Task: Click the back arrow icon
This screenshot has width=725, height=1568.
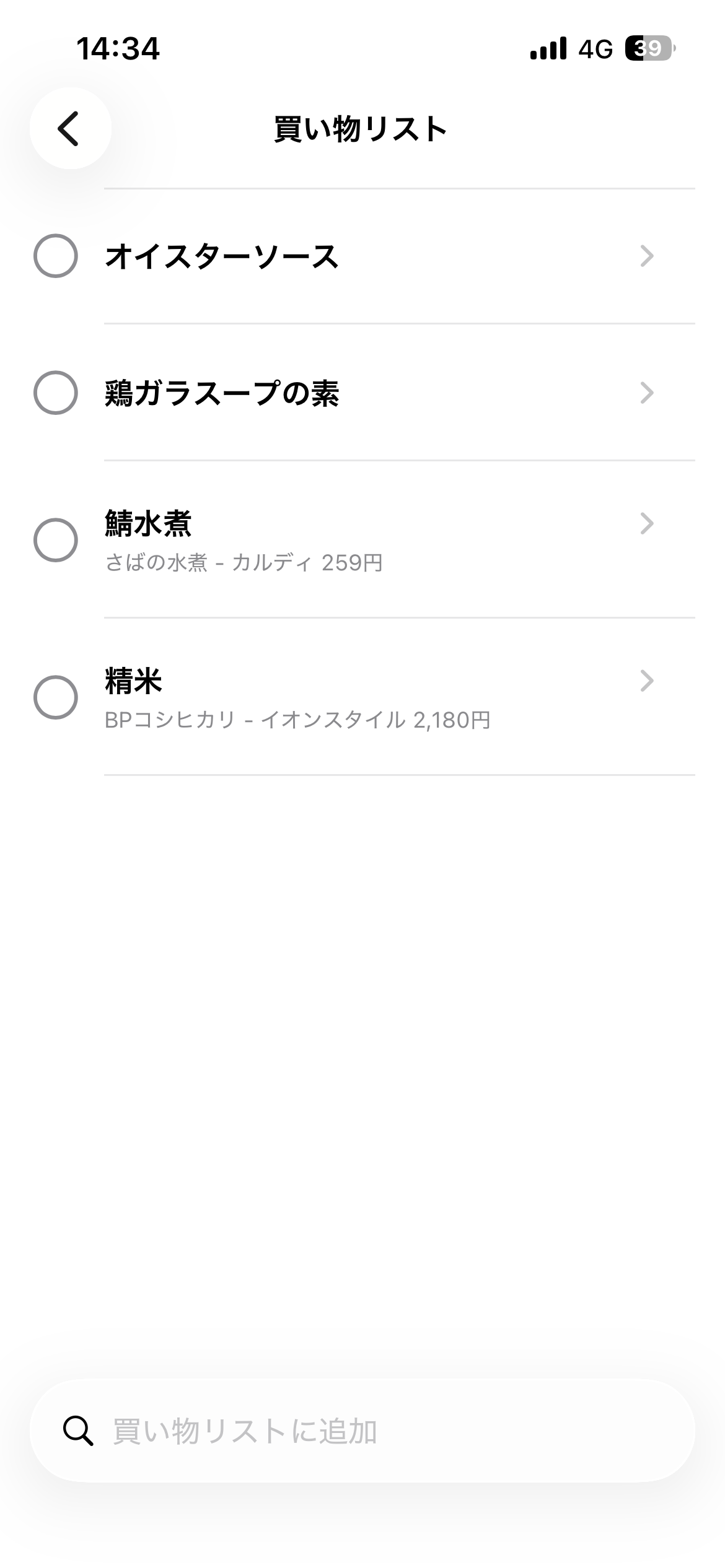Action: point(69,128)
